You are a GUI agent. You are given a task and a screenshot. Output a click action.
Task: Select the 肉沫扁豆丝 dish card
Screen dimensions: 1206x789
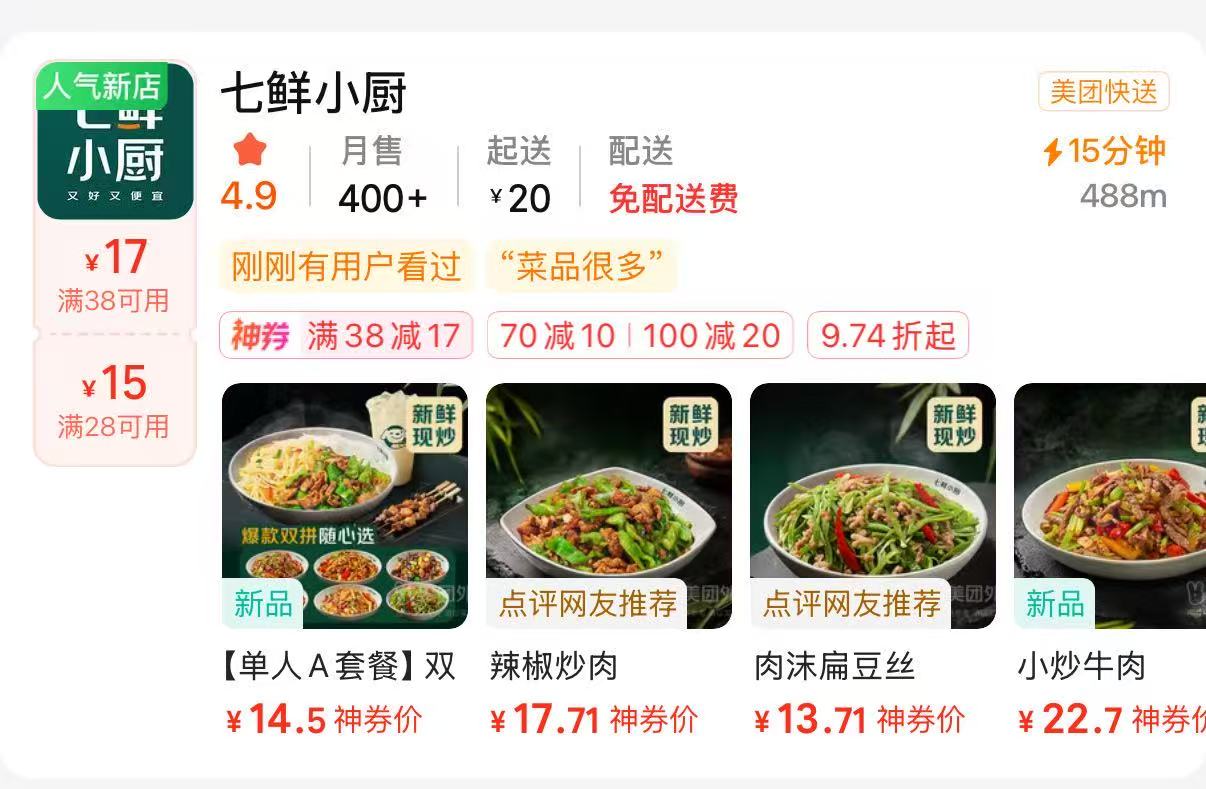coord(872,560)
